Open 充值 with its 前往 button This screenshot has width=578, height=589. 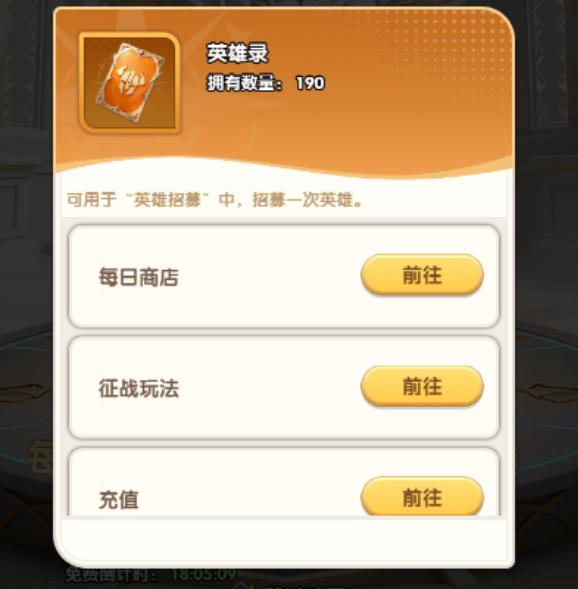(422, 496)
